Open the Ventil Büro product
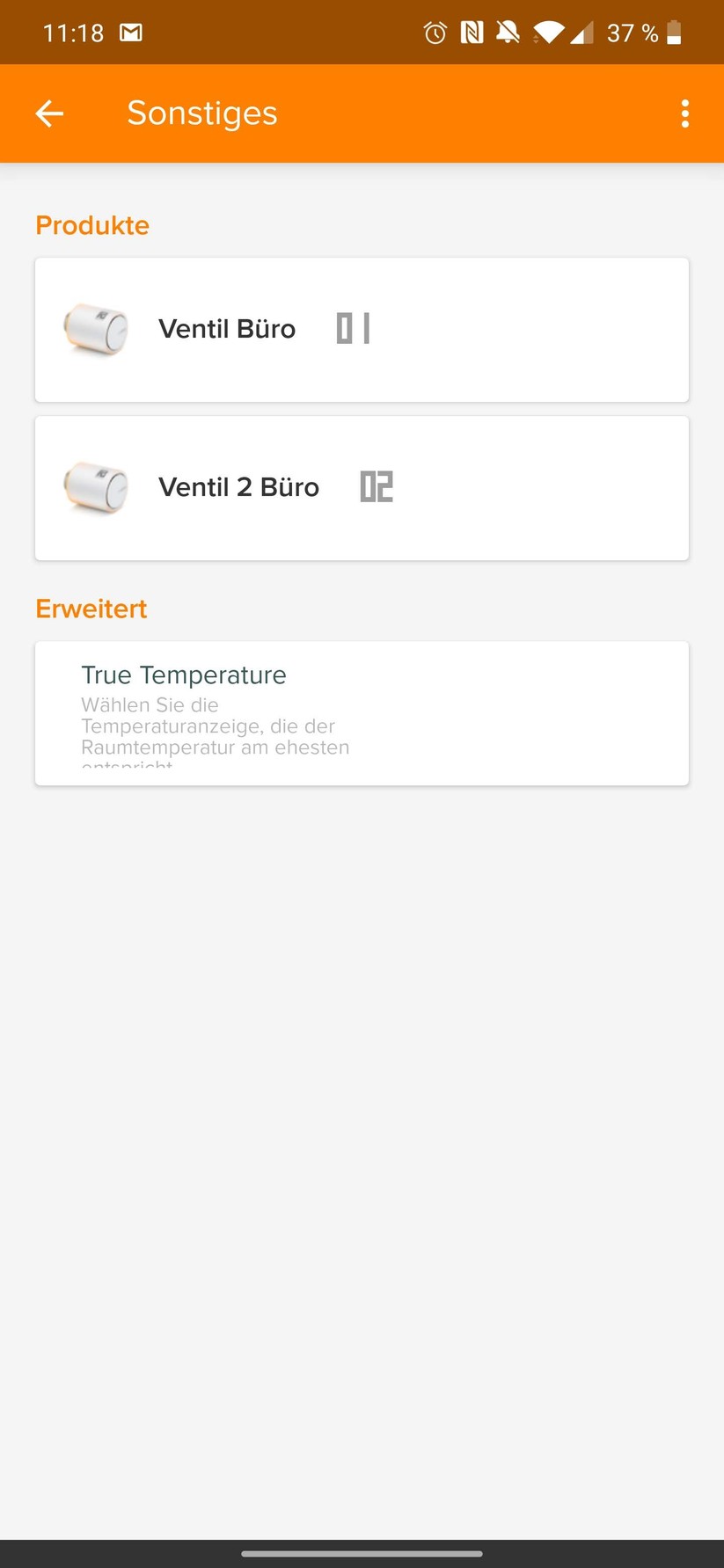This screenshot has height=1568, width=724. pyautogui.click(x=362, y=330)
